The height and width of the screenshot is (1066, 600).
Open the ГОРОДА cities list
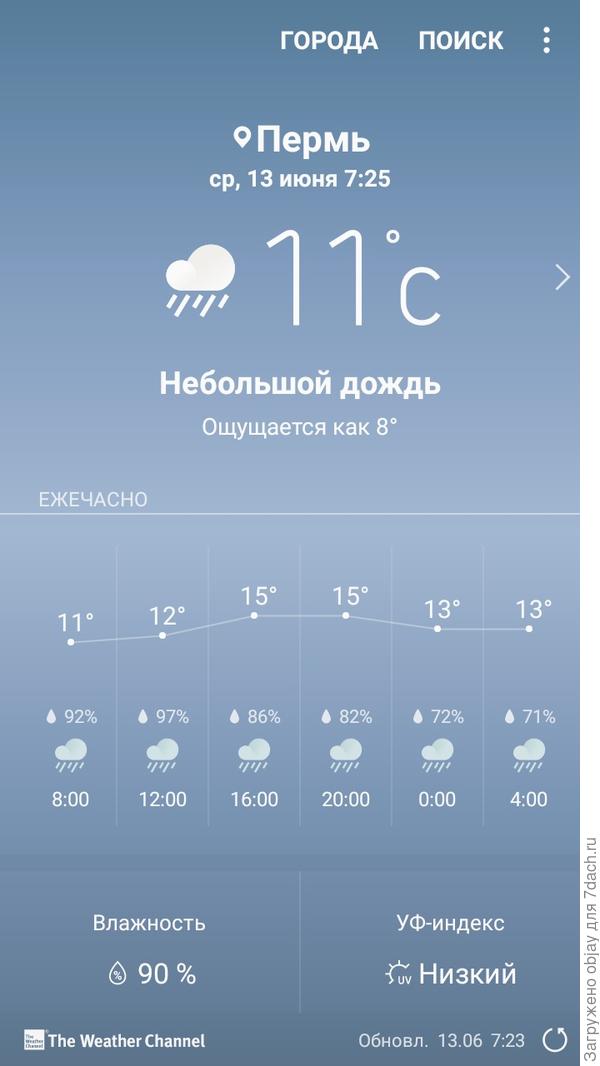tap(329, 41)
